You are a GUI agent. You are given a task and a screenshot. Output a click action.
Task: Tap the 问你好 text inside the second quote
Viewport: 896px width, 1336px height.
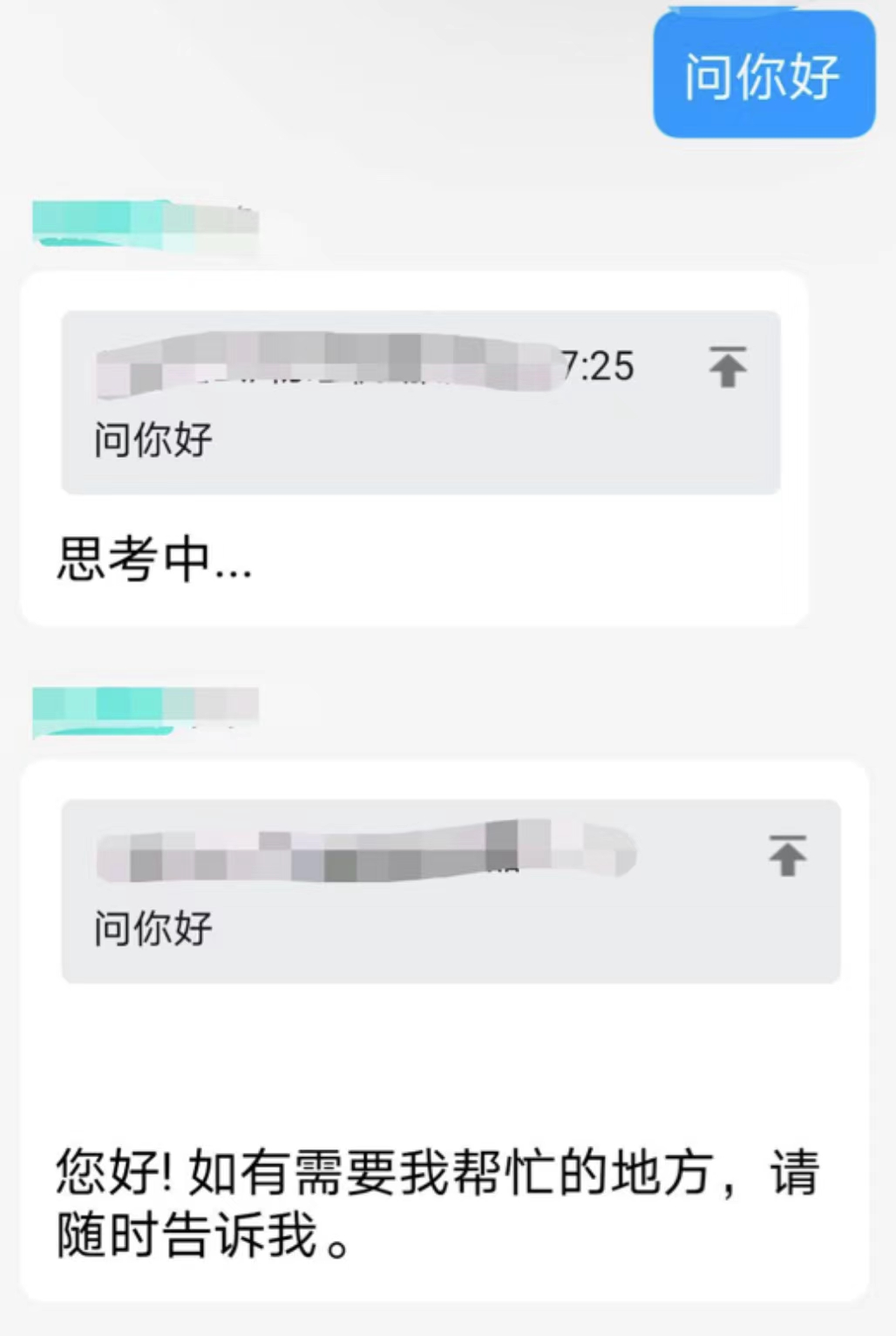154,927
